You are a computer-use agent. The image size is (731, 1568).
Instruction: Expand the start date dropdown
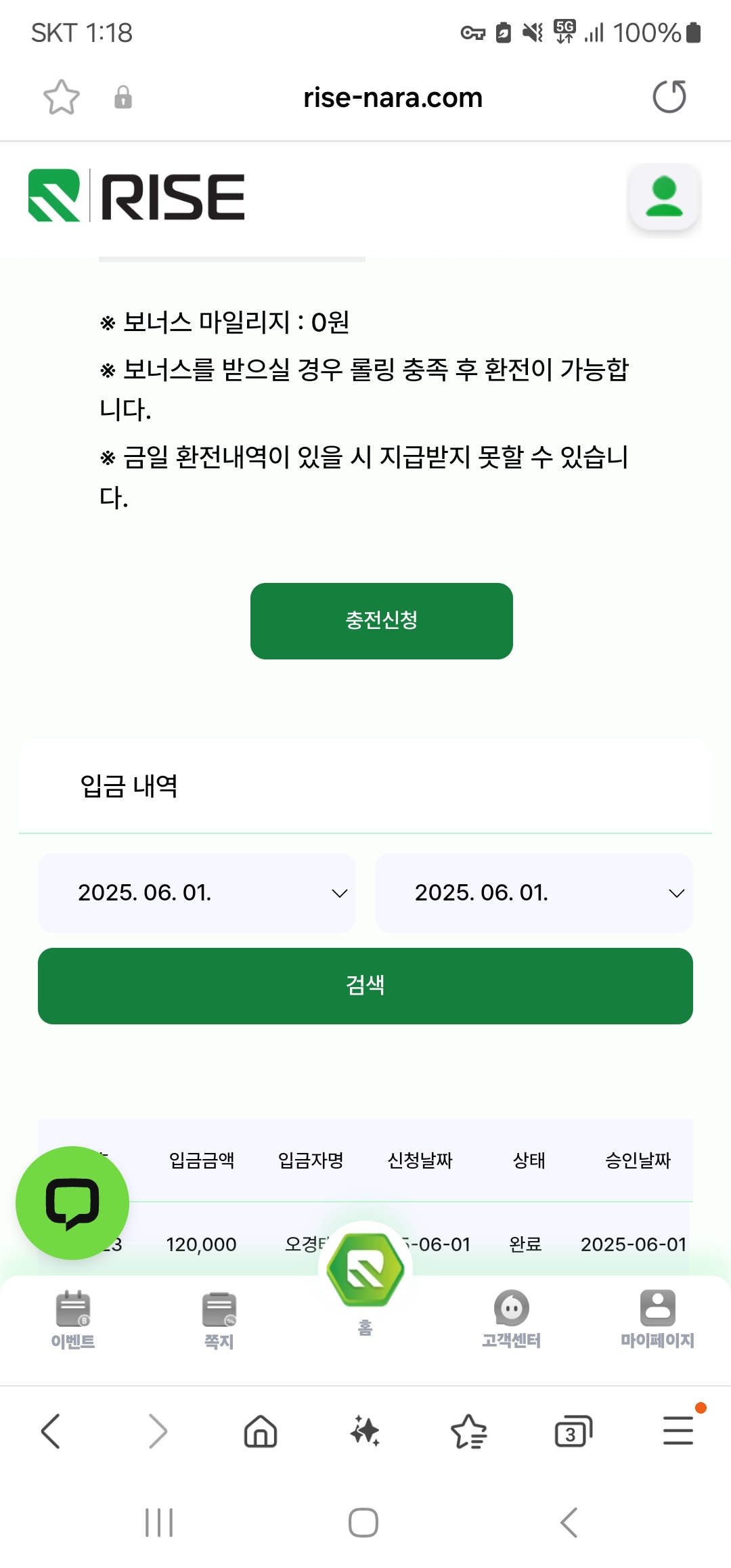[197, 893]
